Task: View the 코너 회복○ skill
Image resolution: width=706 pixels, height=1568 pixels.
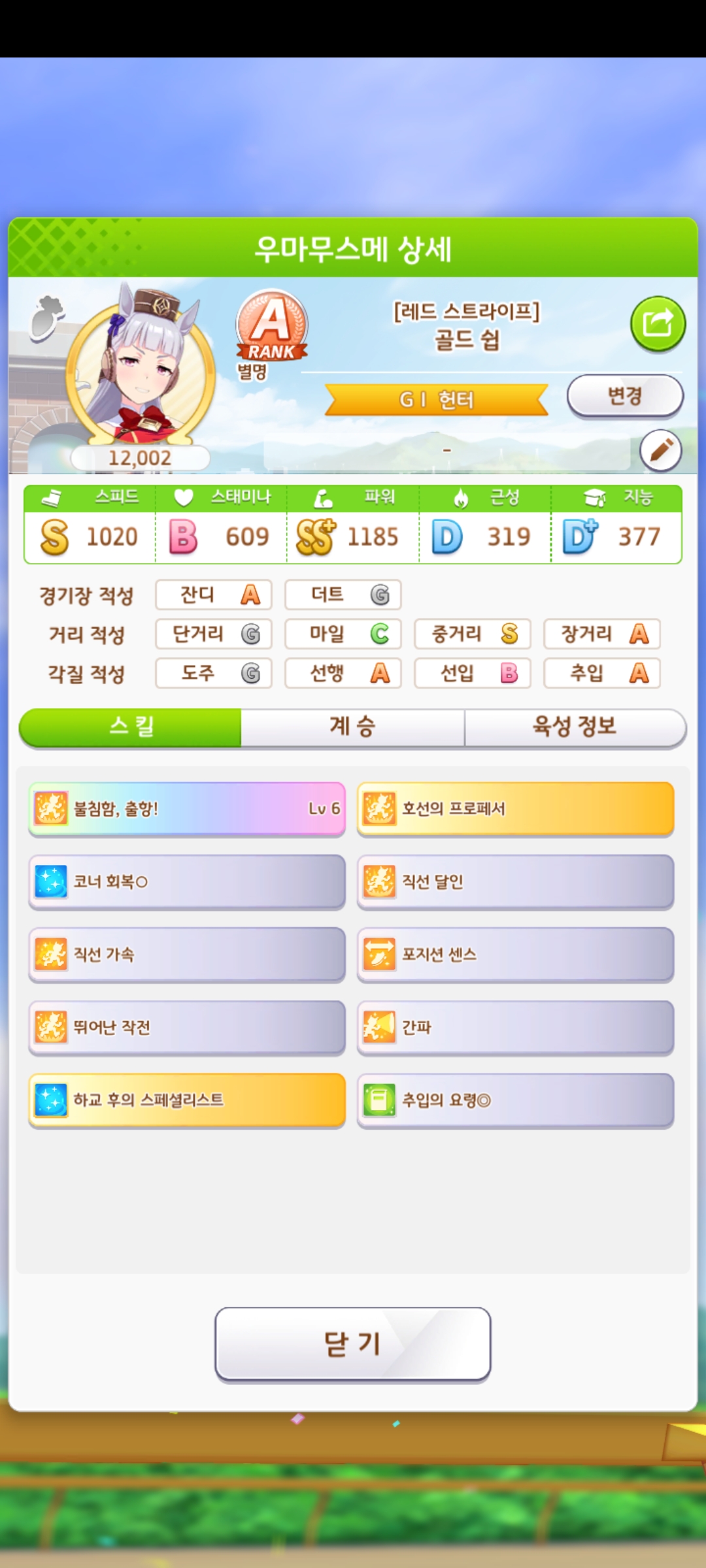Action: 187,882
